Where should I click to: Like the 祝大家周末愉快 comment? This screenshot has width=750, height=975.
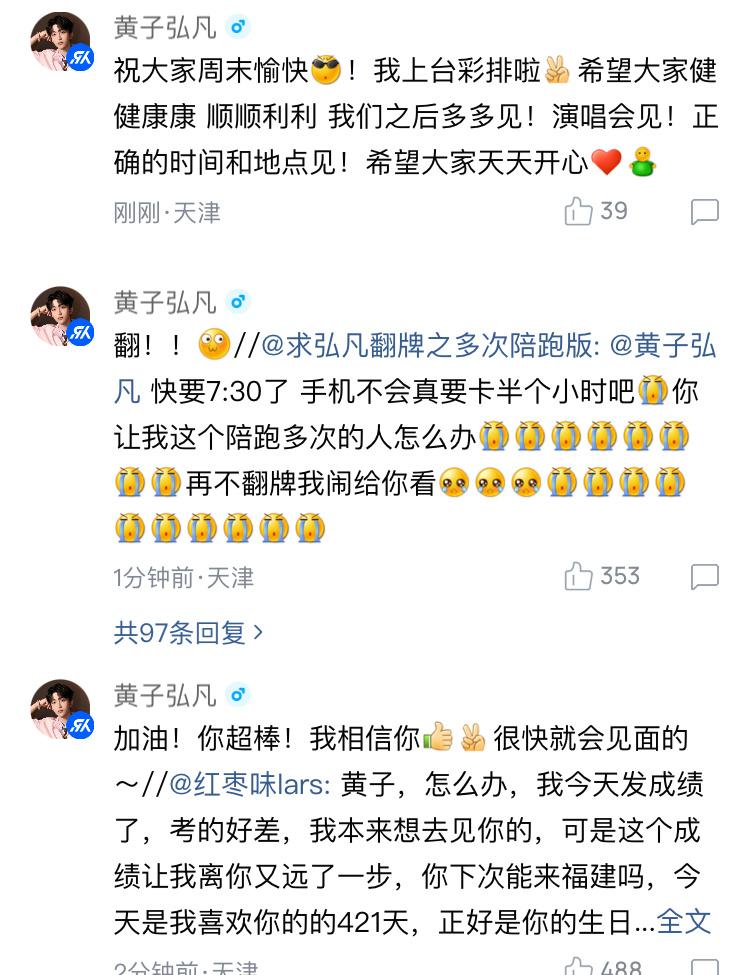580,211
